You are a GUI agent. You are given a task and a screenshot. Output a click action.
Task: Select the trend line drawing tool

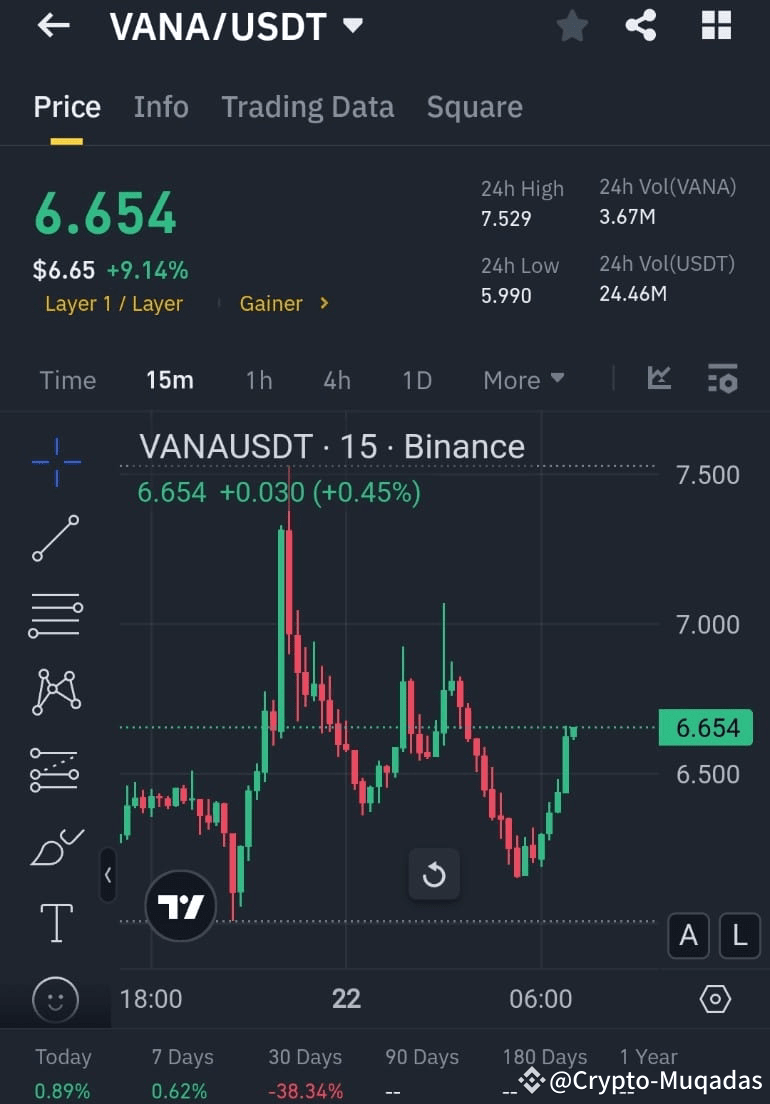click(x=56, y=538)
